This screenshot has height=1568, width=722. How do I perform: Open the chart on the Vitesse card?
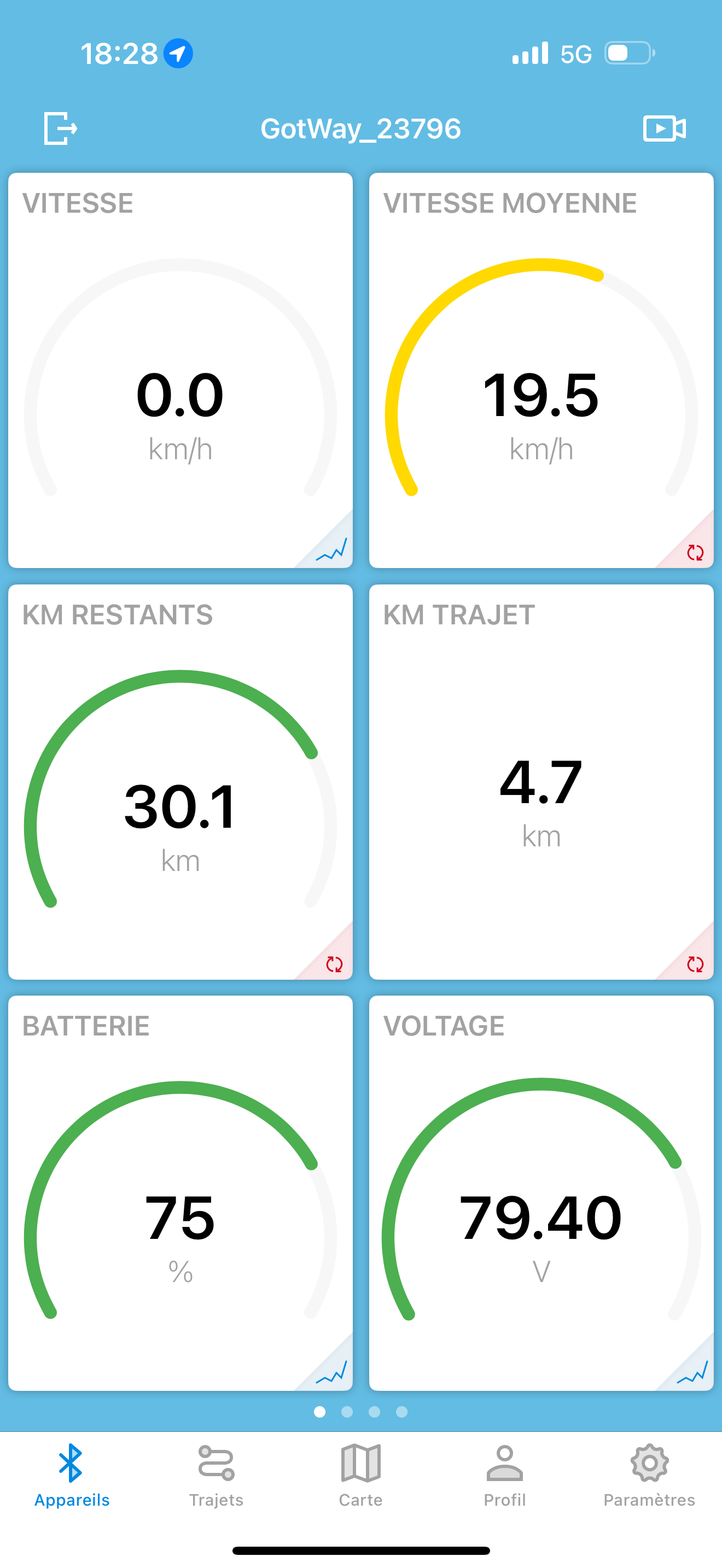coord(332,548)
